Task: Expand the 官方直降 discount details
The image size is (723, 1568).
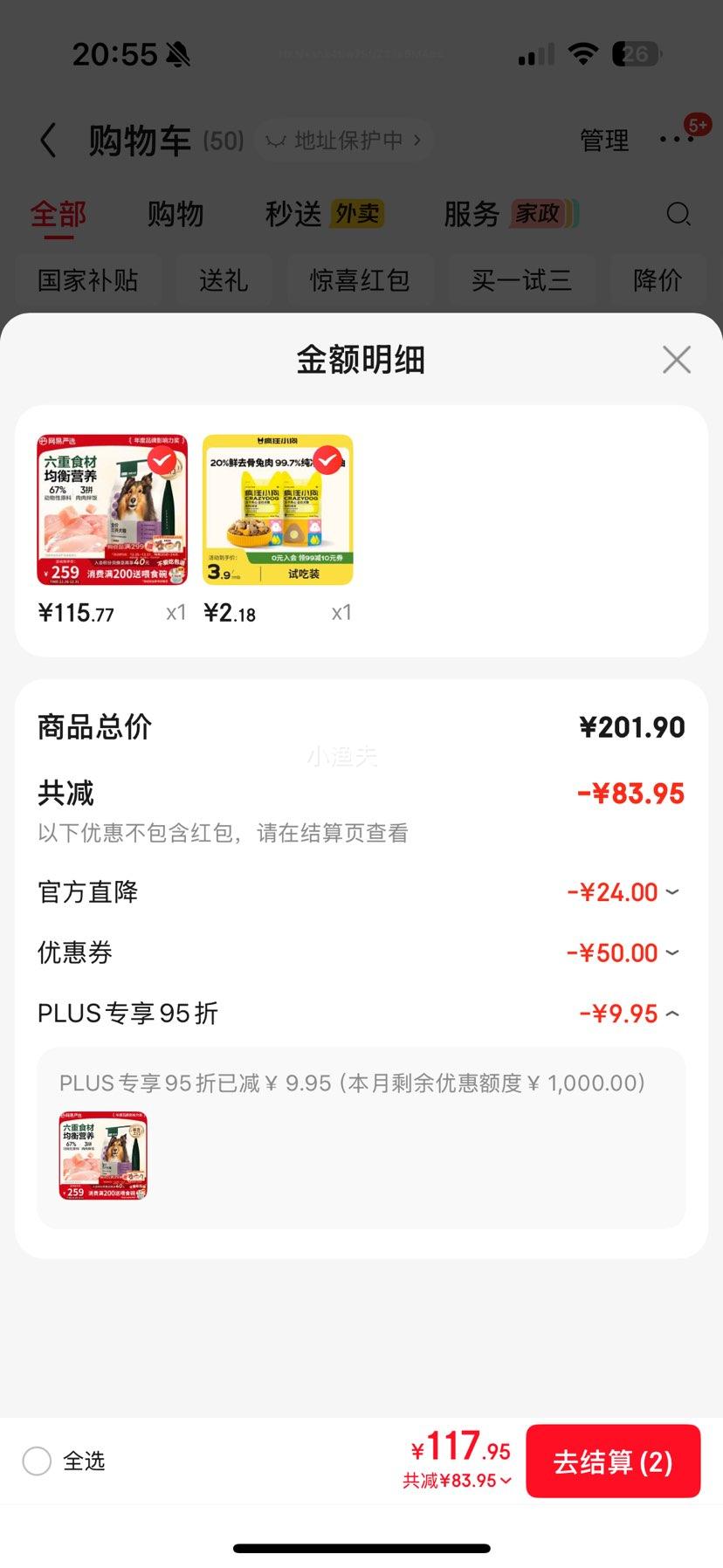Action: click(671, 891)
